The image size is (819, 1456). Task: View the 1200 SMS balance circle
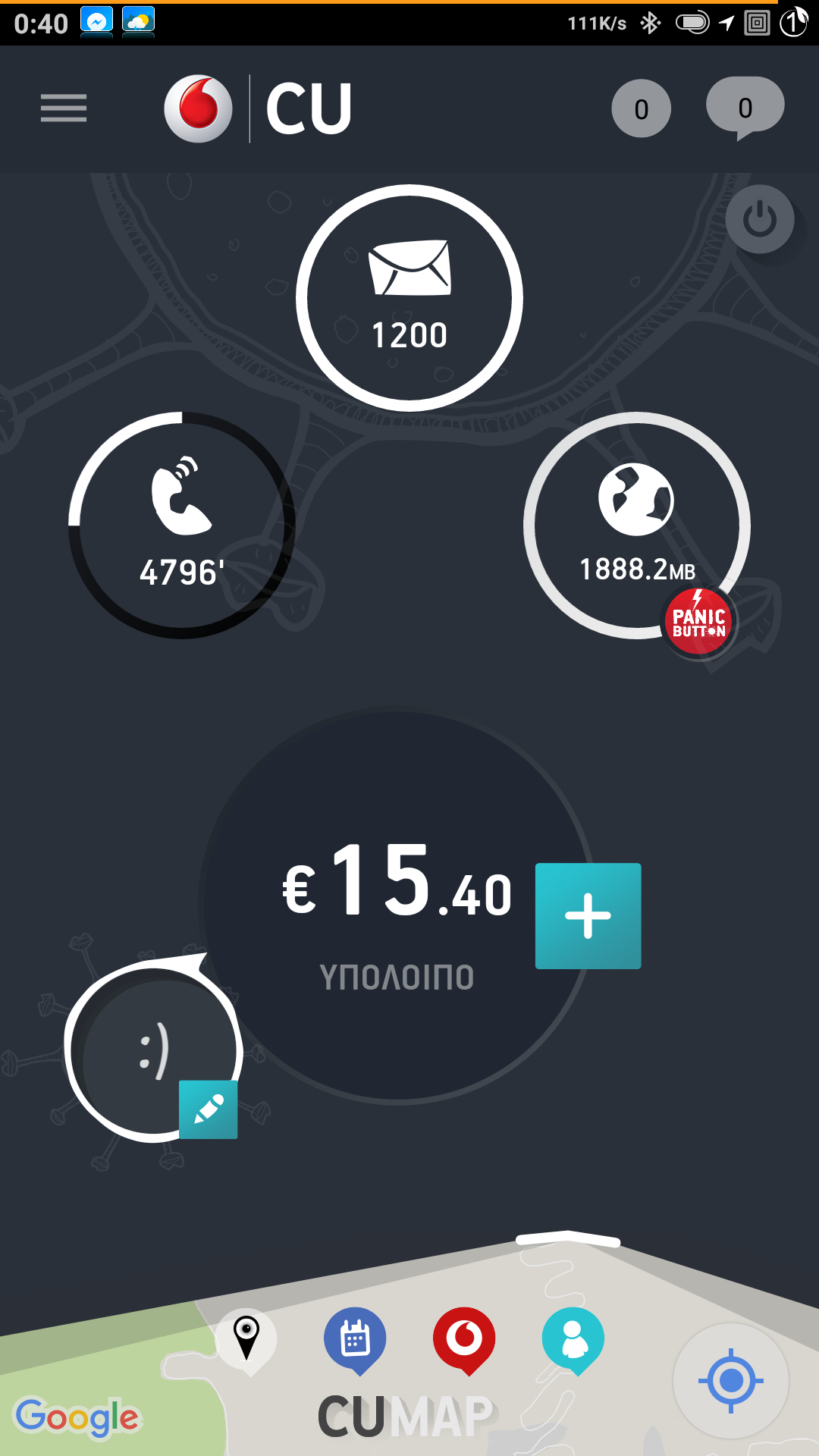tap(409, 299)
